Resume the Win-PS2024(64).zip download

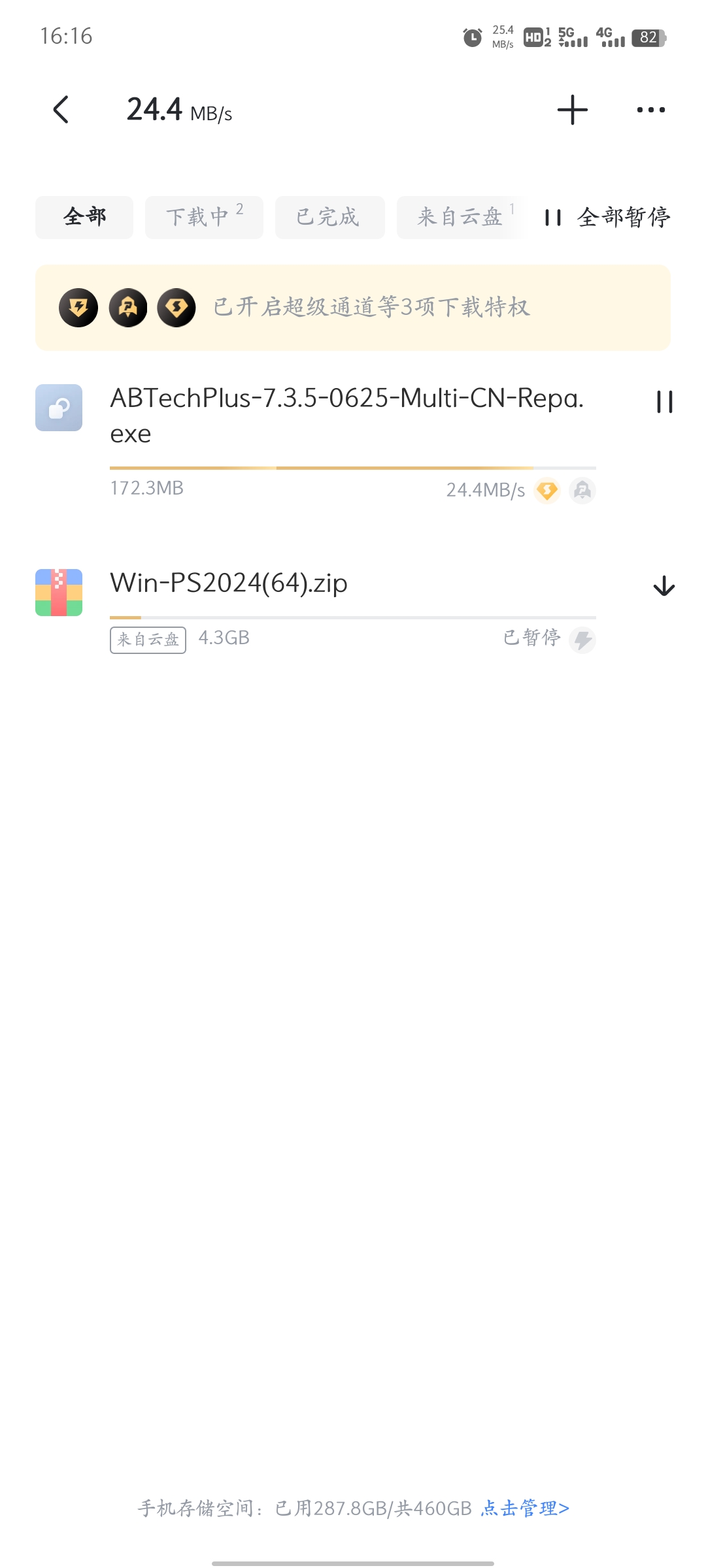coord(664,586)
